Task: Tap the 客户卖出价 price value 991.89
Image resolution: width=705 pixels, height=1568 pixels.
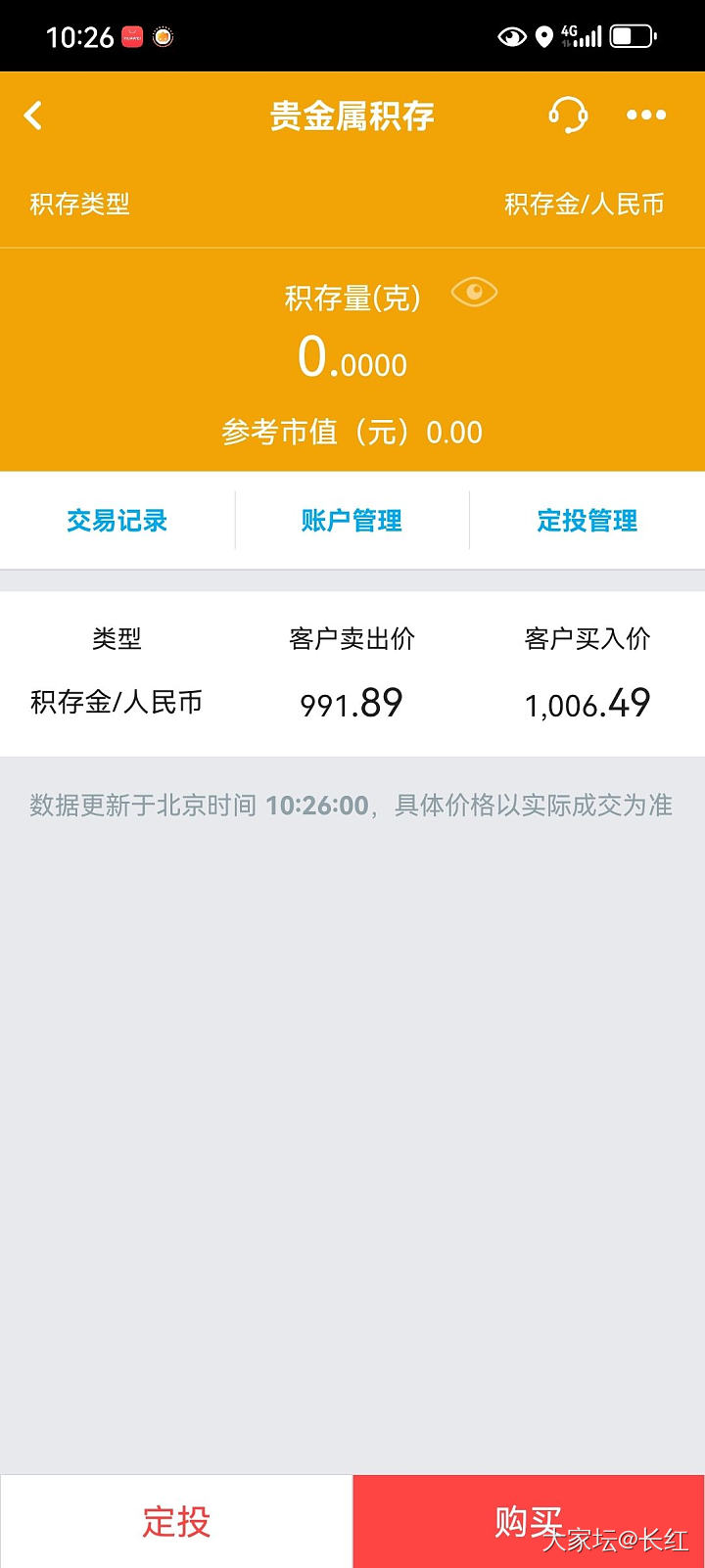Action: [352, 703]
